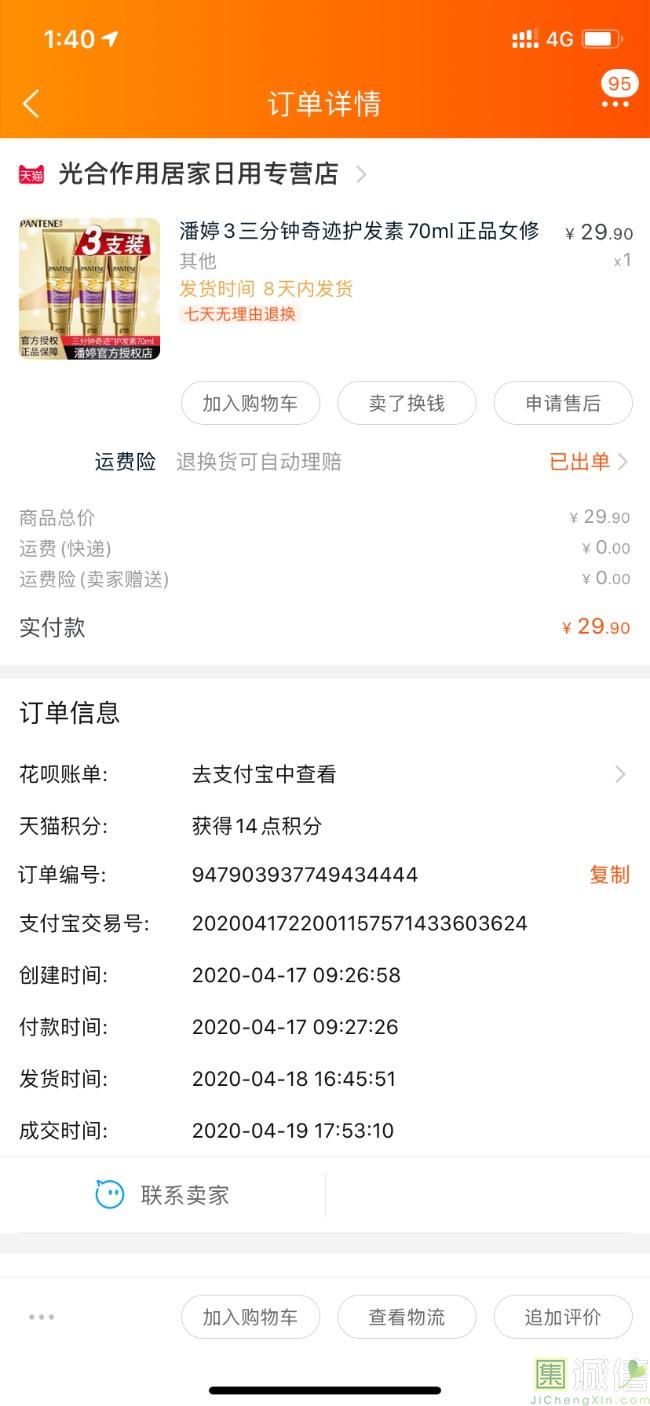
Task: Copy the order number with 复制
Action: tap(609, 875)
